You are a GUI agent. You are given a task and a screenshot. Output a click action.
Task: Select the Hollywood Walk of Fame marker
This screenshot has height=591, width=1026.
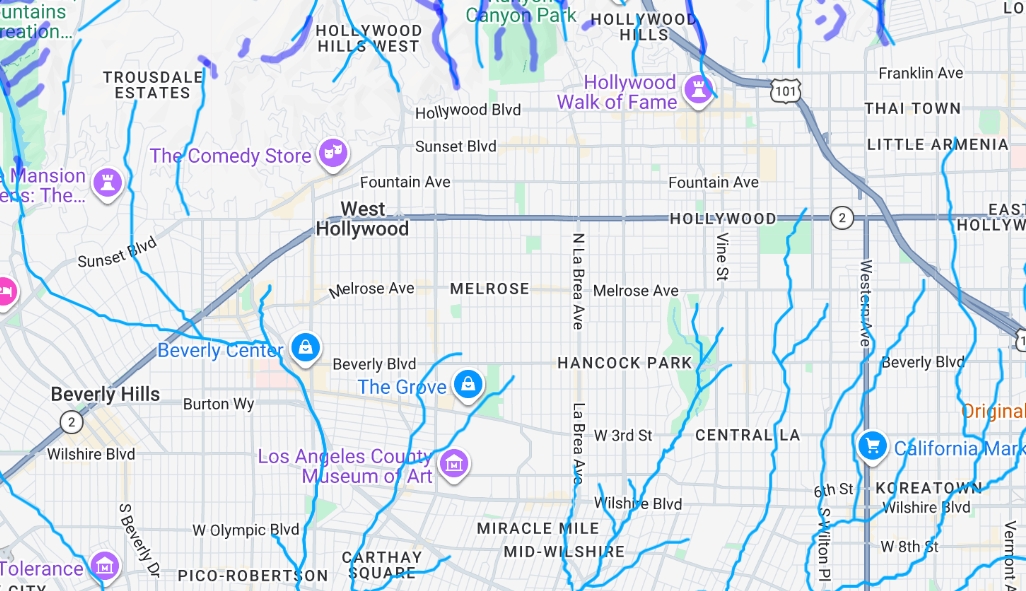pos(697,91)
